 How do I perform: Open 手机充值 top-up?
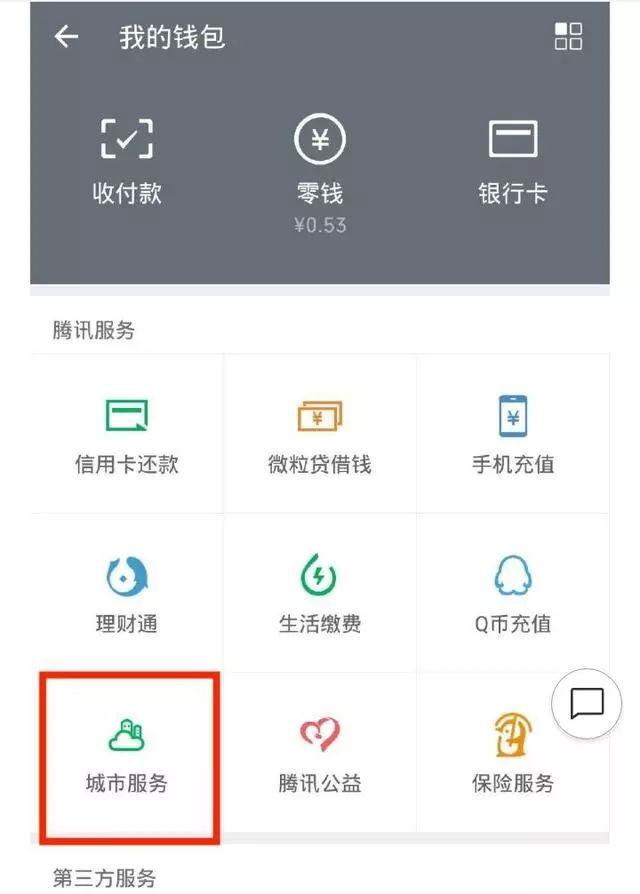coord(512,435)
